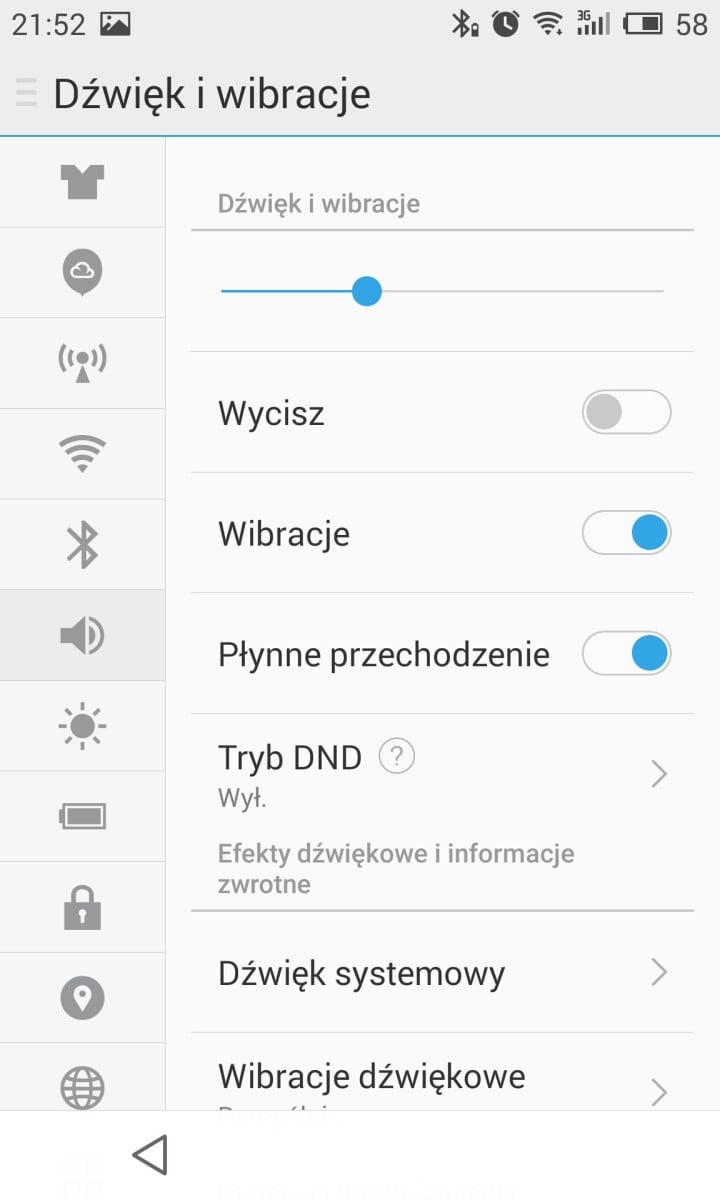Open Tryb DND settings
Viewport: 720px width, 1200px height.
tap(442, 774)
